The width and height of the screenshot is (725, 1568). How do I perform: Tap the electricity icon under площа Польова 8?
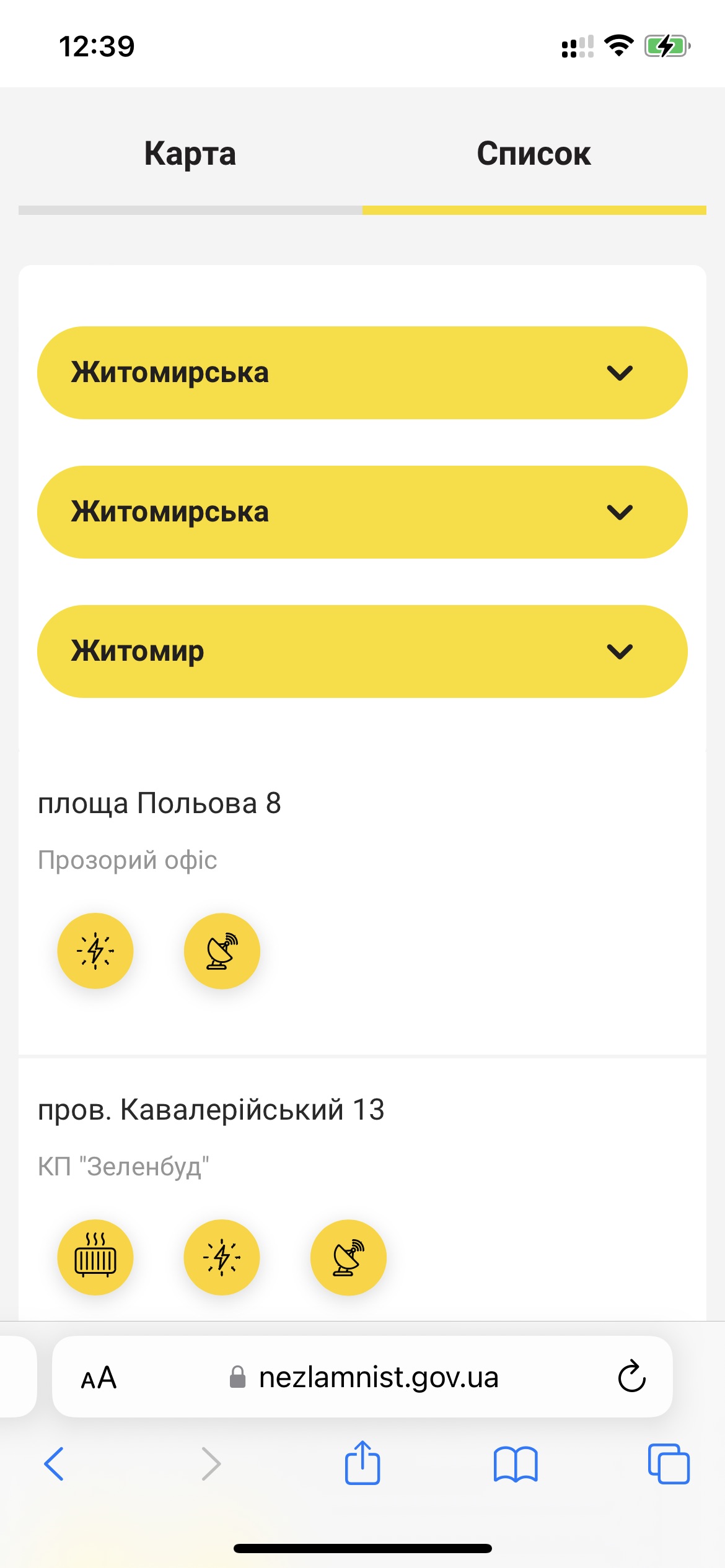pyautogui.click(x=95, y=951)
